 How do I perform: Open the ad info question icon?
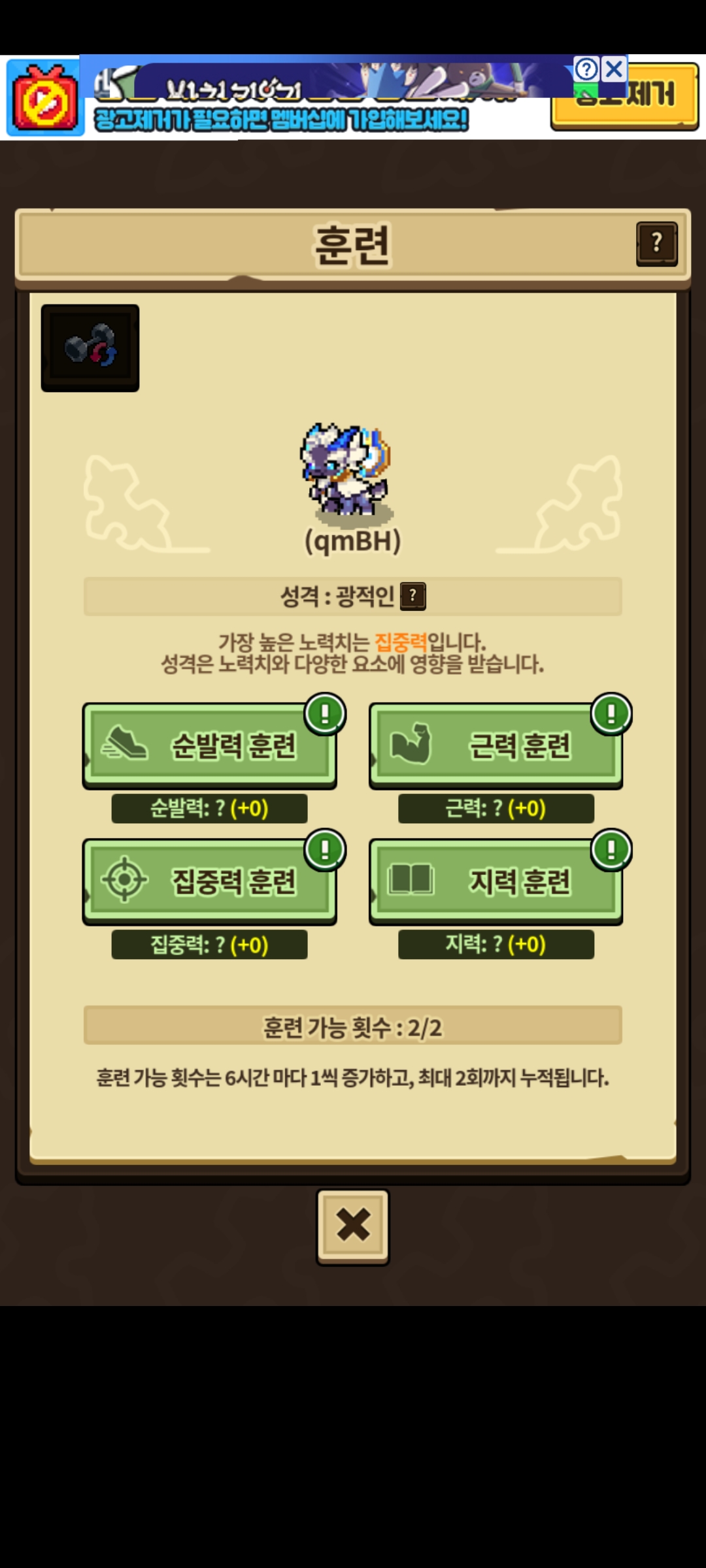(586, 69)
